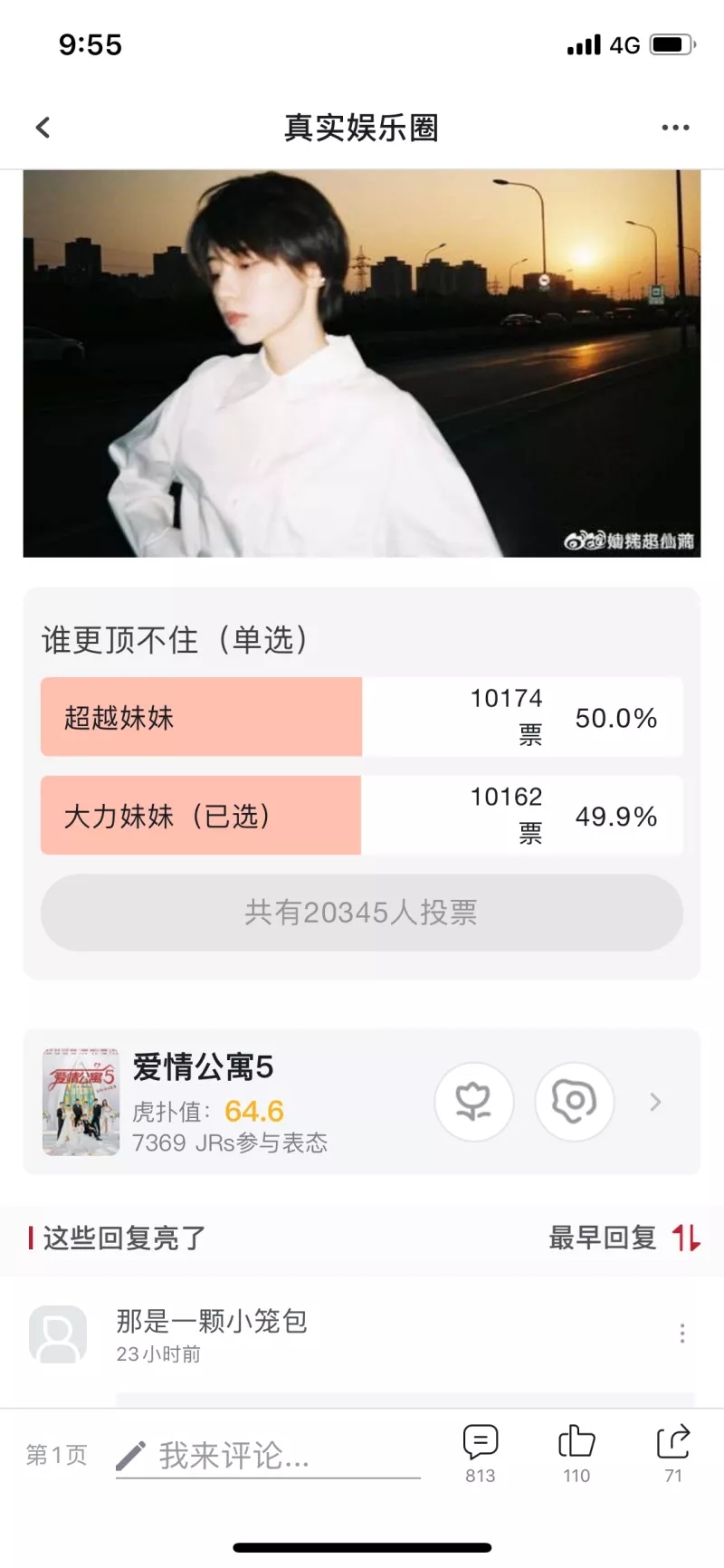Share this post
This screenshot has height=1568, width=724.
(x=673, y=1453)
